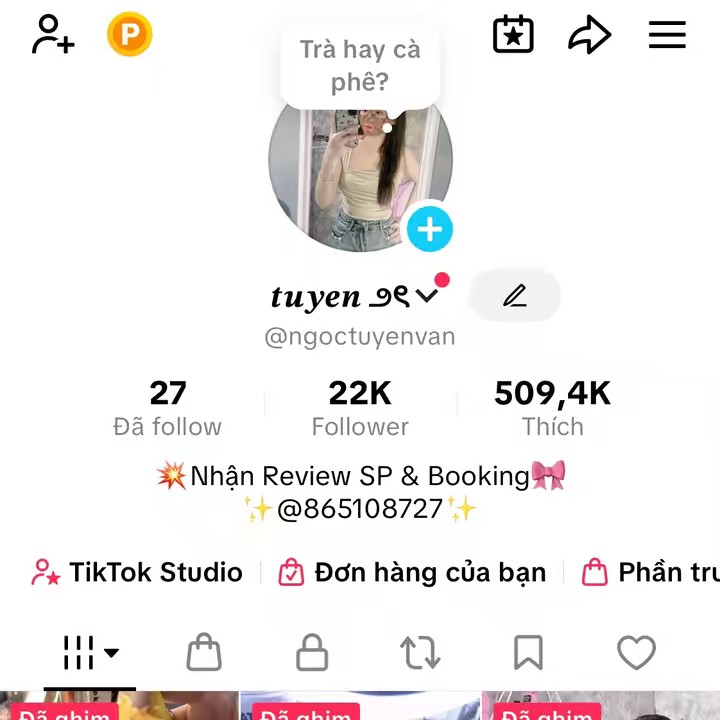This screenshot has width=720, height=720.
Task: Open the hamburger menu
Action: pyautogui.click(x=667, y=35)
